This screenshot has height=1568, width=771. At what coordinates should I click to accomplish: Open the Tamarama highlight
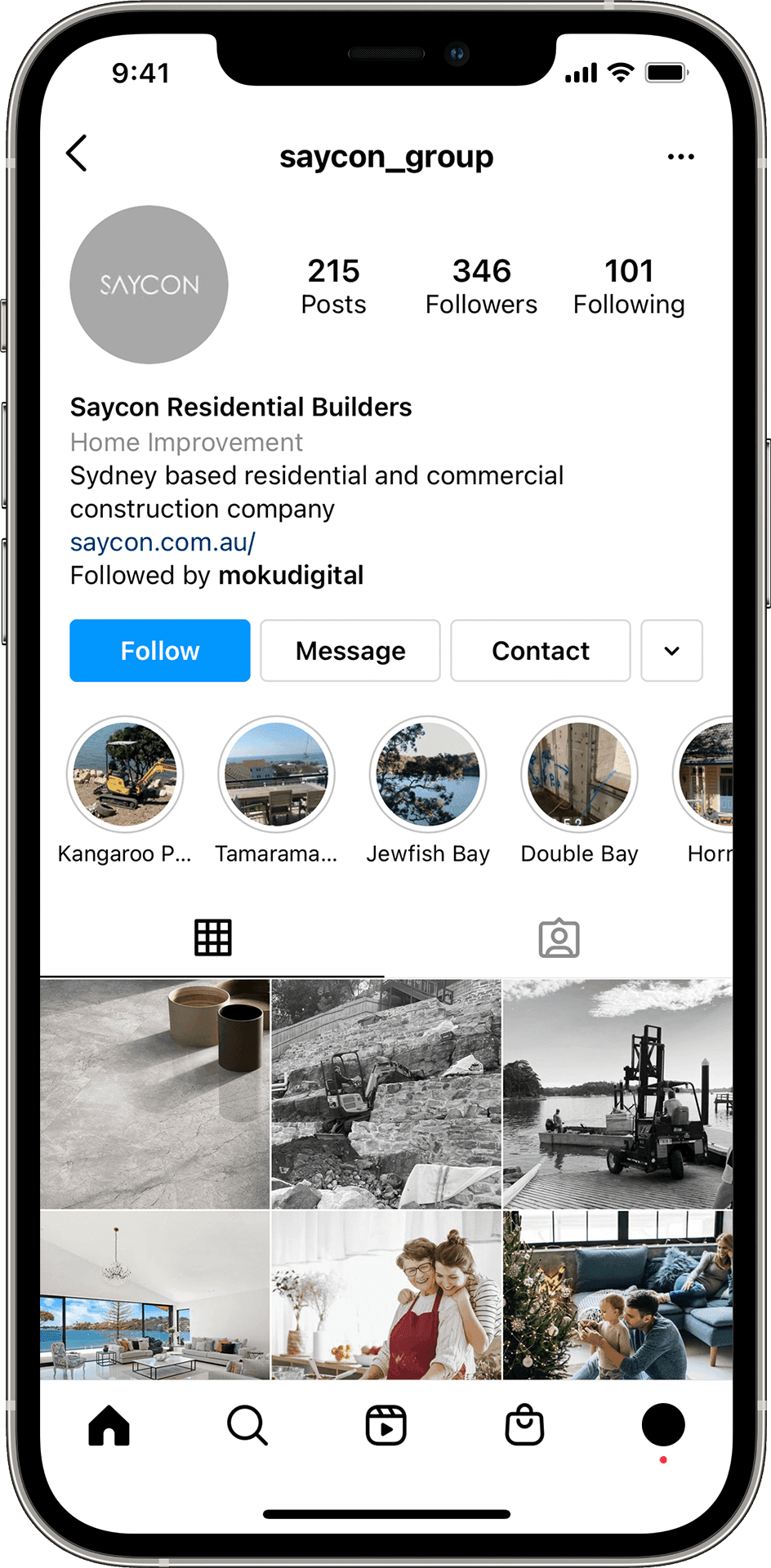[x=276, y=774]
